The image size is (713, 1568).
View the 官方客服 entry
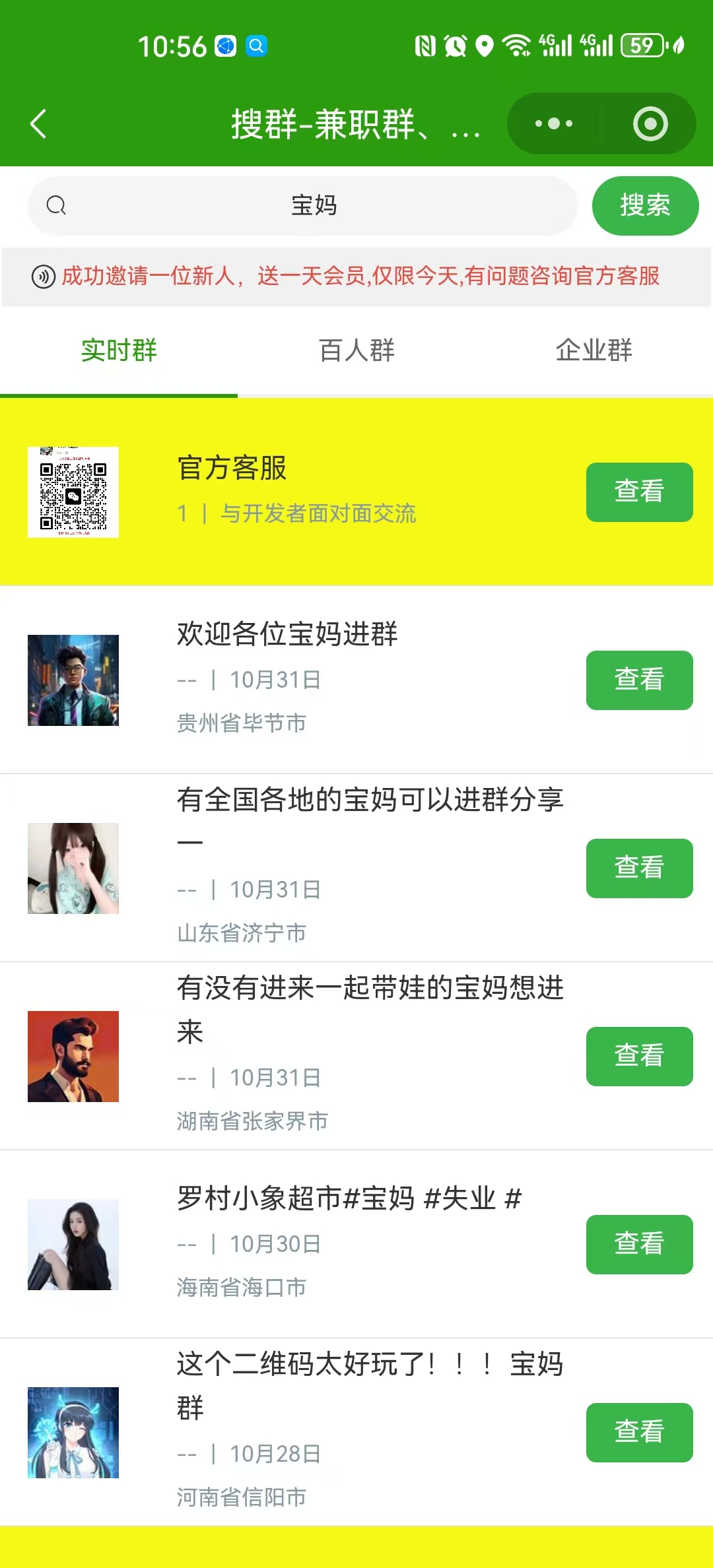tap(639, 492)
